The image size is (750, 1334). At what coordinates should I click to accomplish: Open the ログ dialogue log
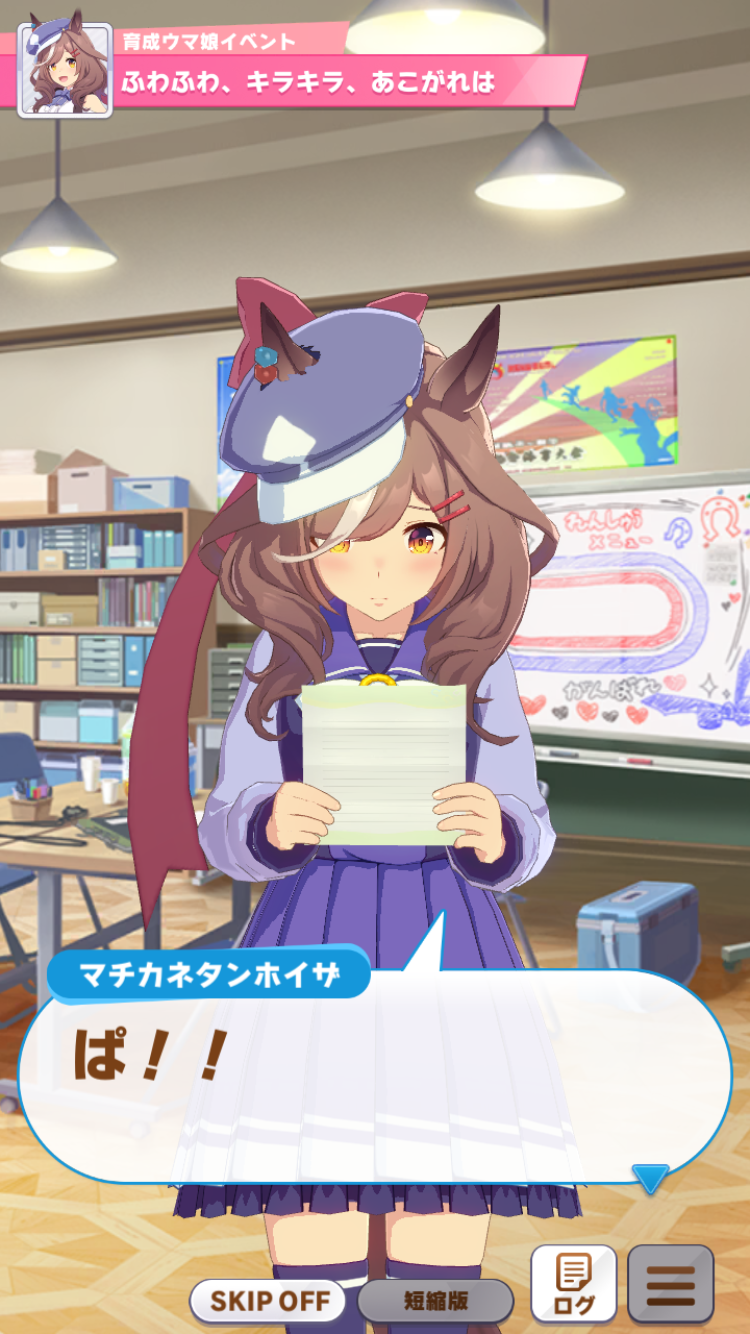[x=573, y=1284]
